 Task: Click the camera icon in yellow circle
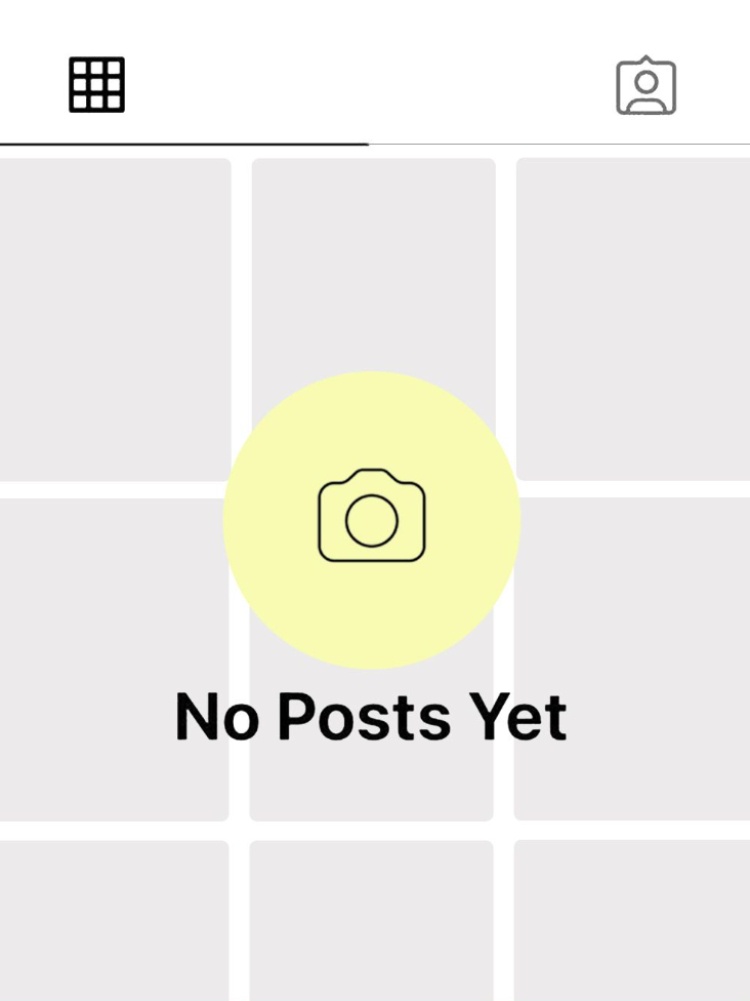371,517
